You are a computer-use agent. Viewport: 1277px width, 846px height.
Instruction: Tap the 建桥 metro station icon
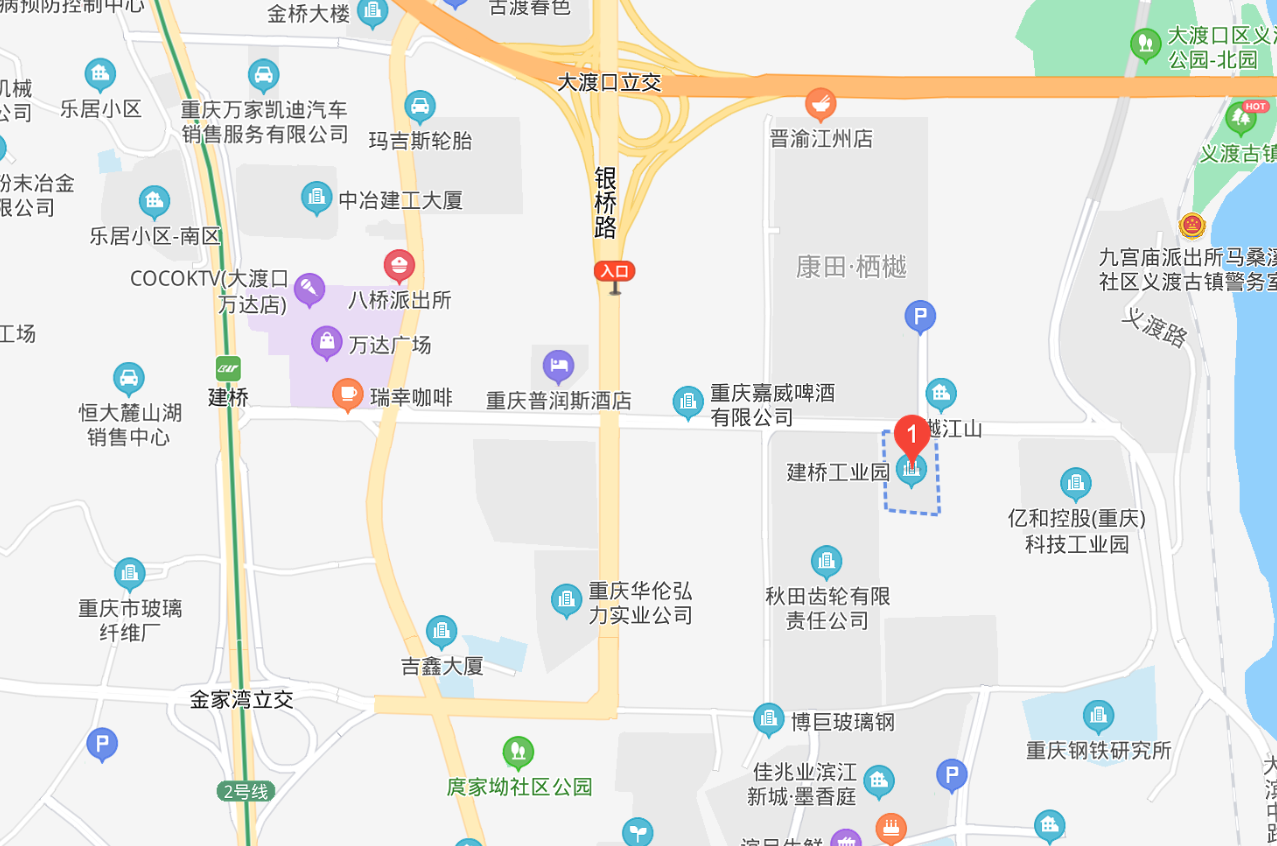pos(228,368)
